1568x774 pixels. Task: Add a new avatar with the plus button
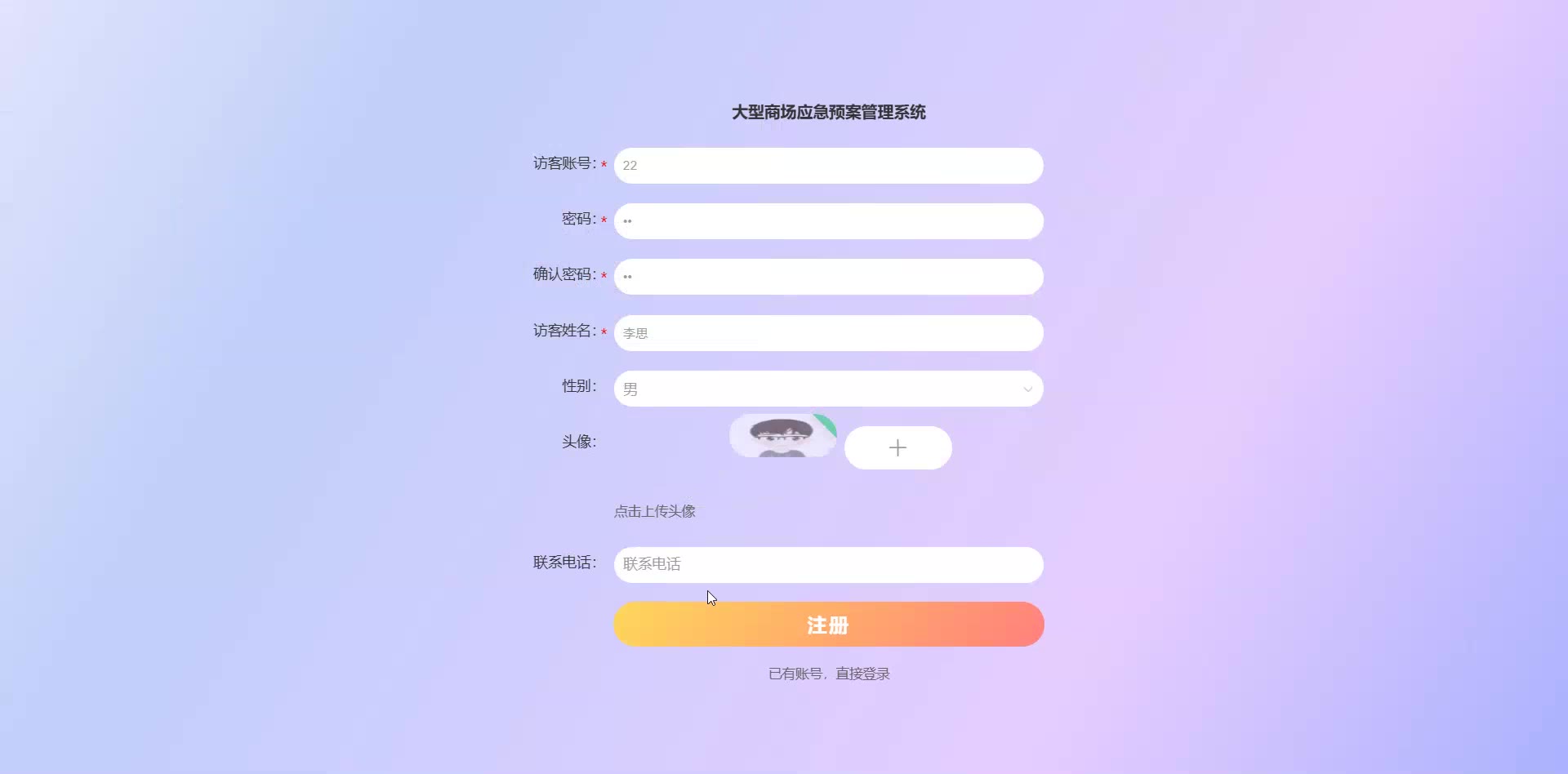[898, 447]
